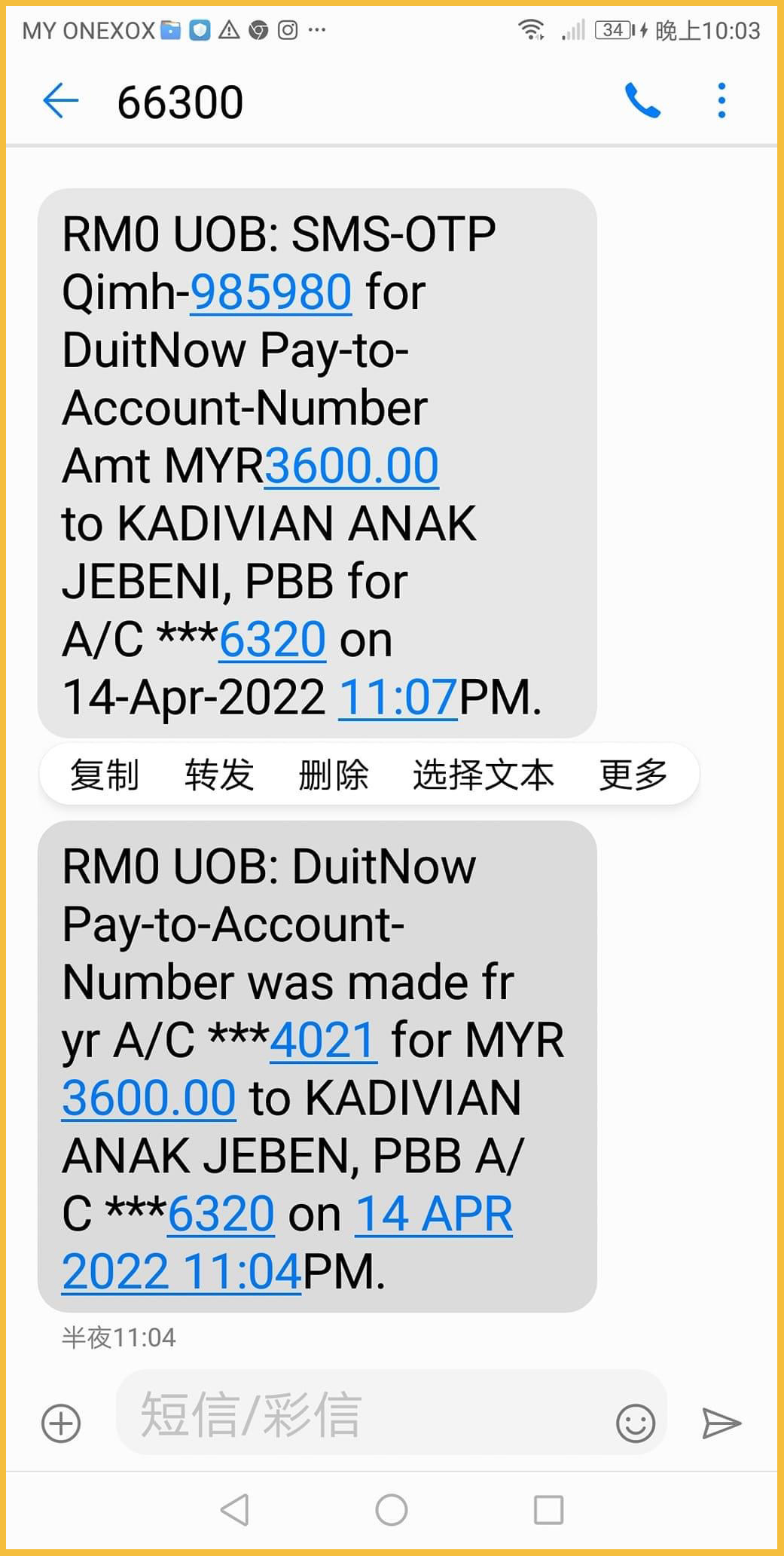Tap 选择文本 to select text

point(483,775)
